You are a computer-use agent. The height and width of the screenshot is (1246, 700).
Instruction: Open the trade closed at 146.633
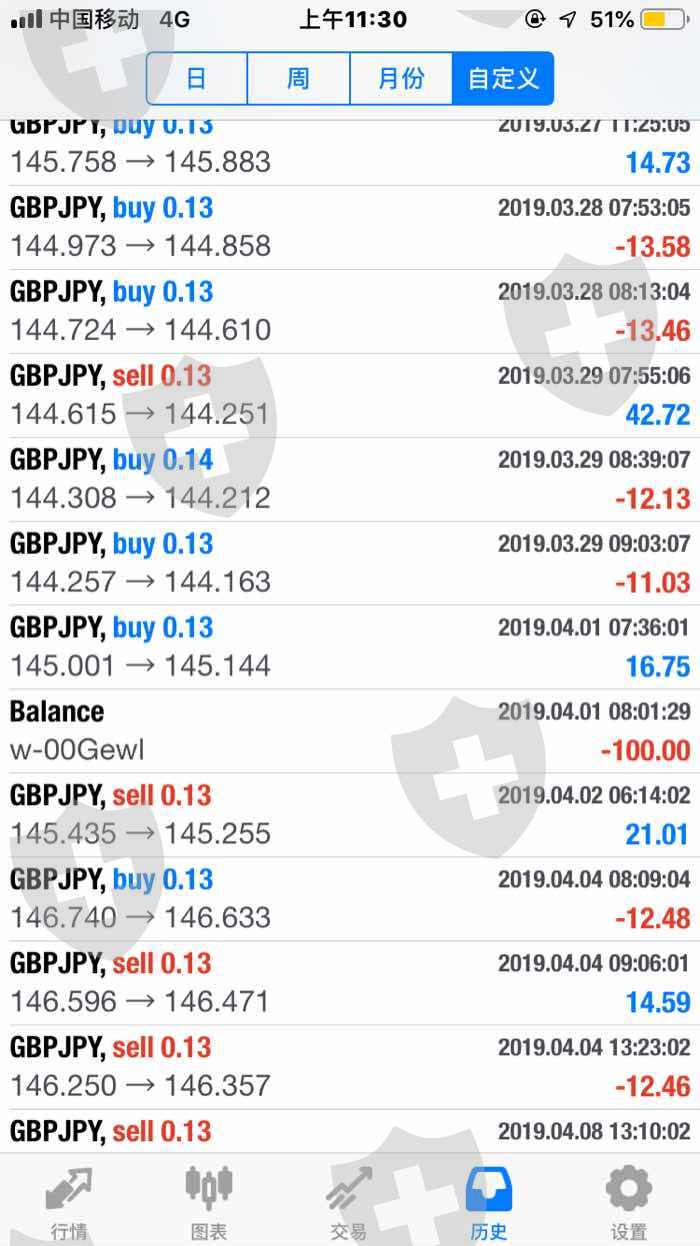click(x=350, y=899)
